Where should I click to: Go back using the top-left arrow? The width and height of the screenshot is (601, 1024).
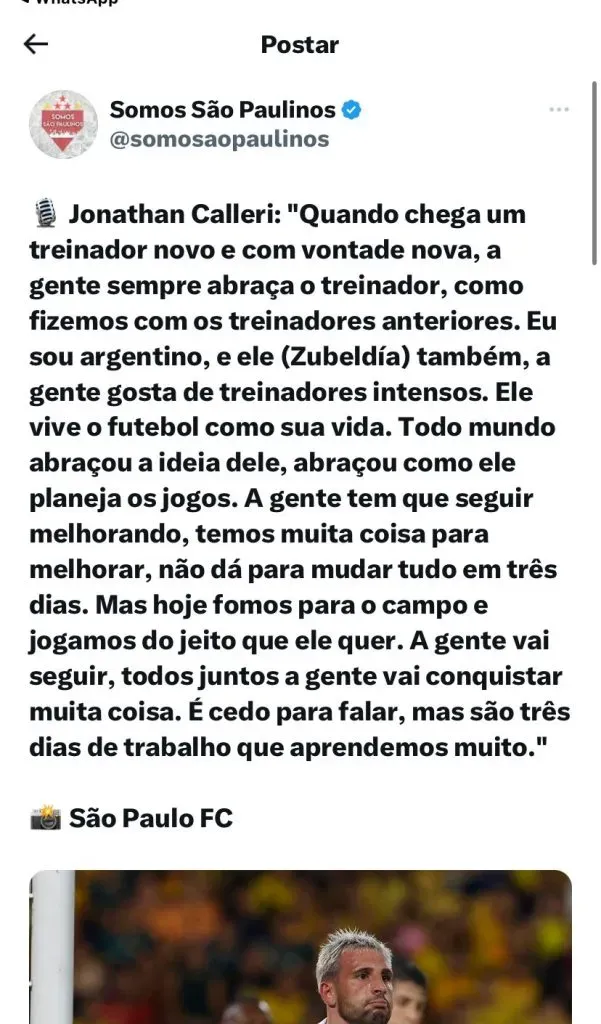pyautogui.click(x=36, y=44)
